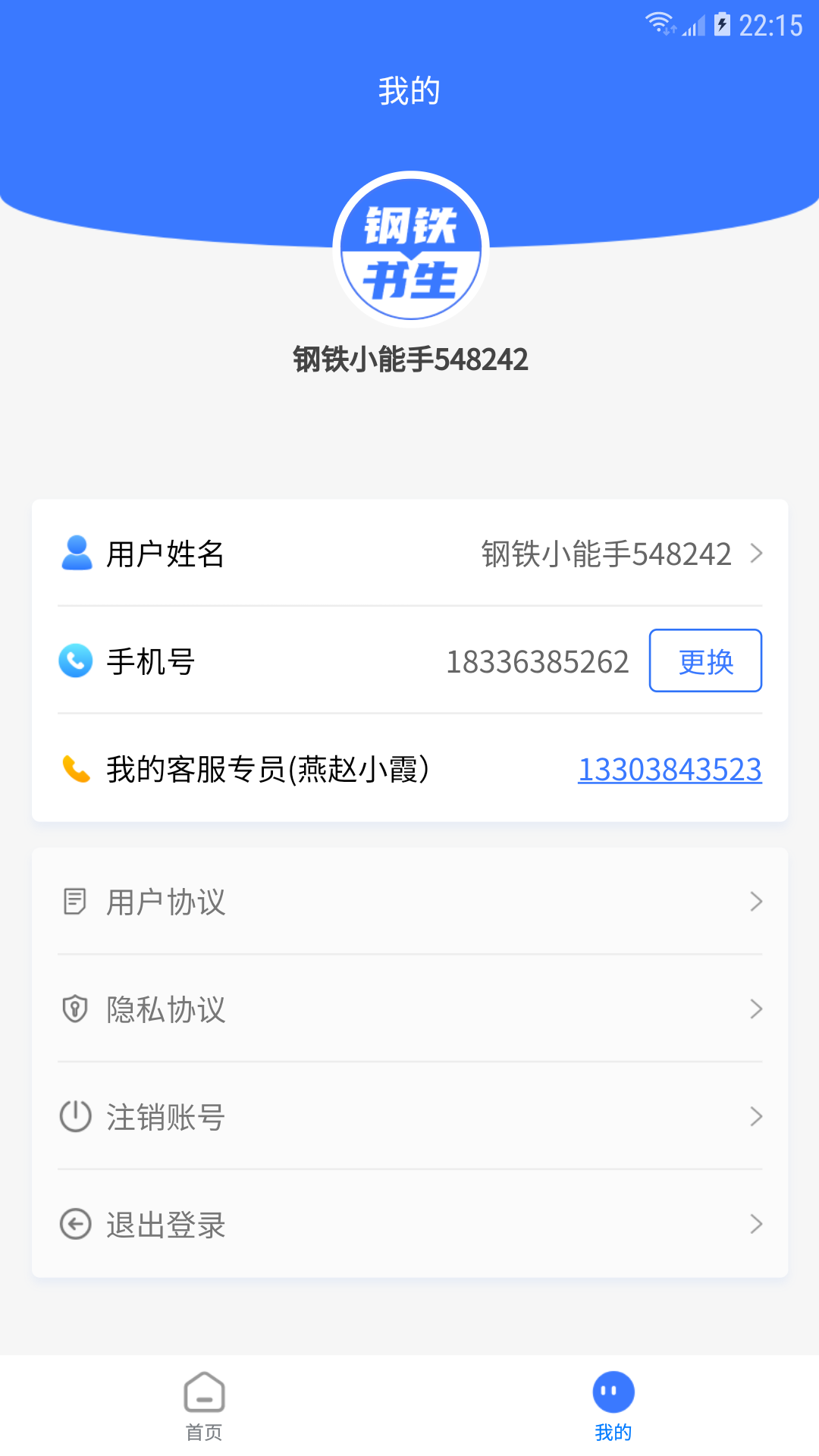Select the phone number 18336385262
Image resolution: width=819 pixels, height=1456 pixels.
tap(538, 661)
